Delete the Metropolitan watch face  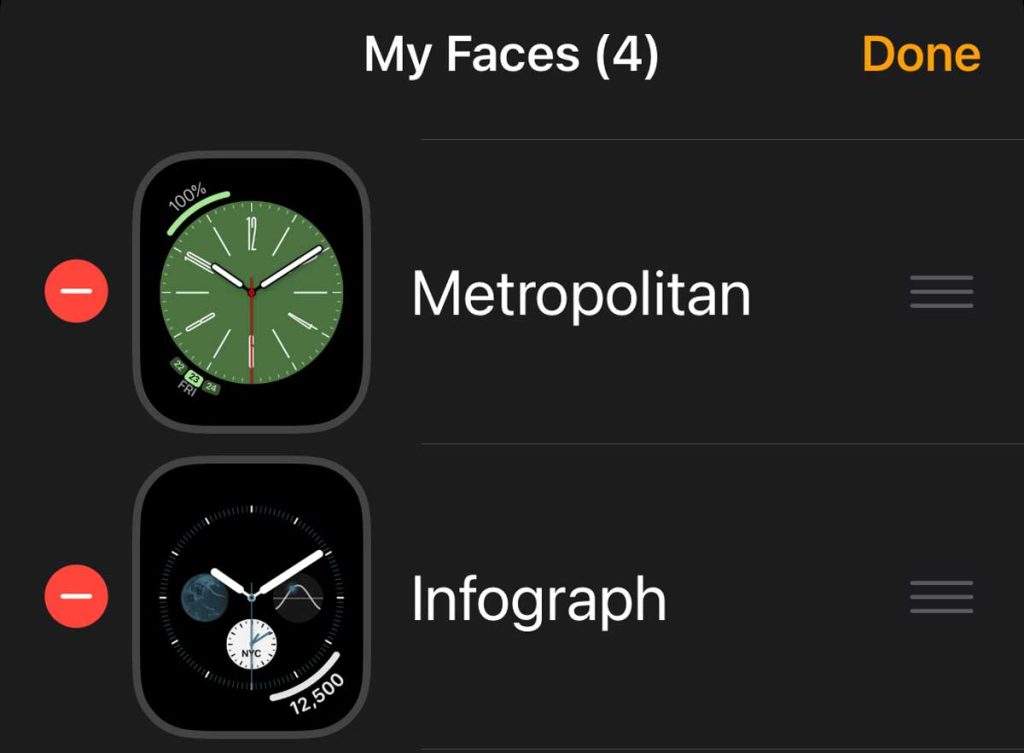point(76,291)
